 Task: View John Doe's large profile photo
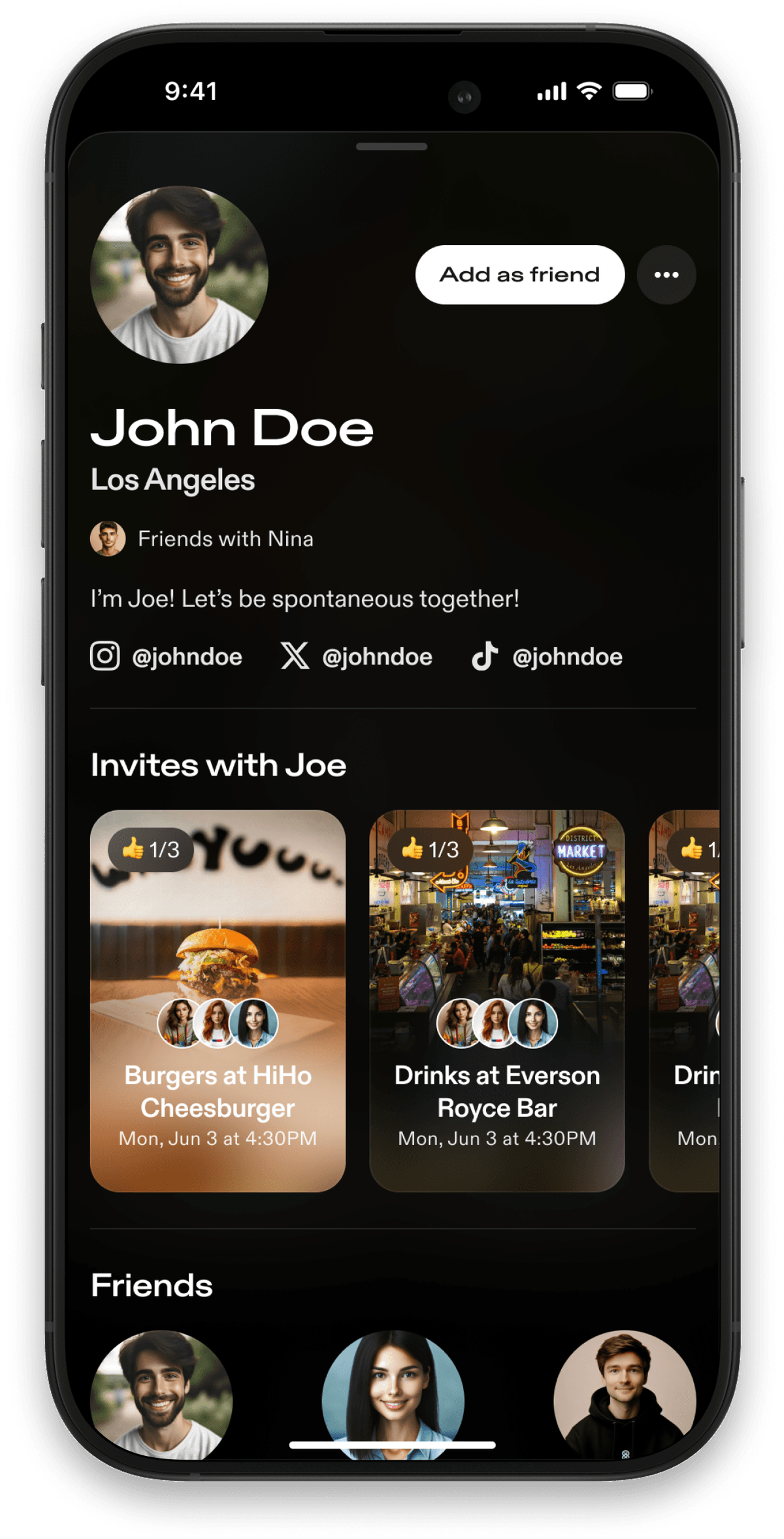(179, 274)
